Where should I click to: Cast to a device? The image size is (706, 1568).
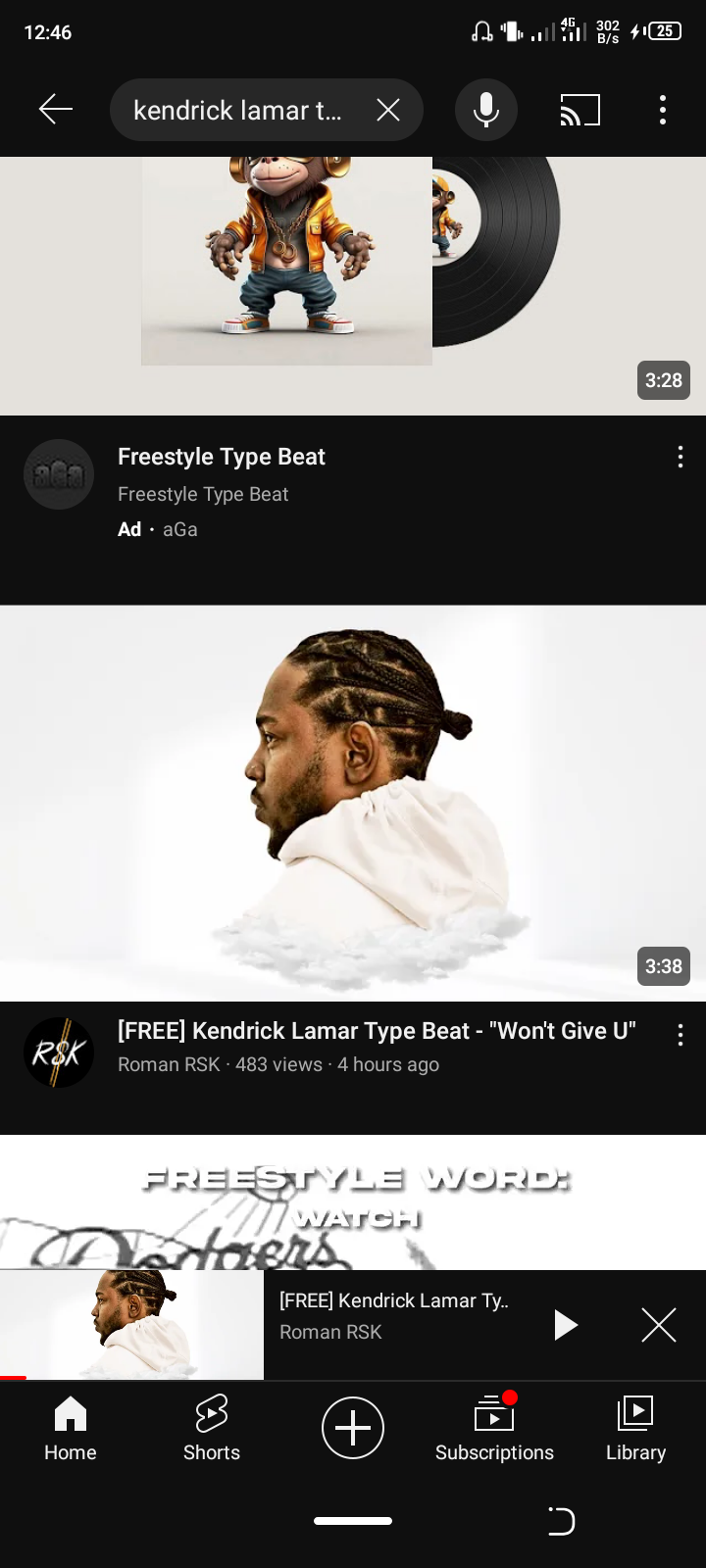(x=580, y=110)
